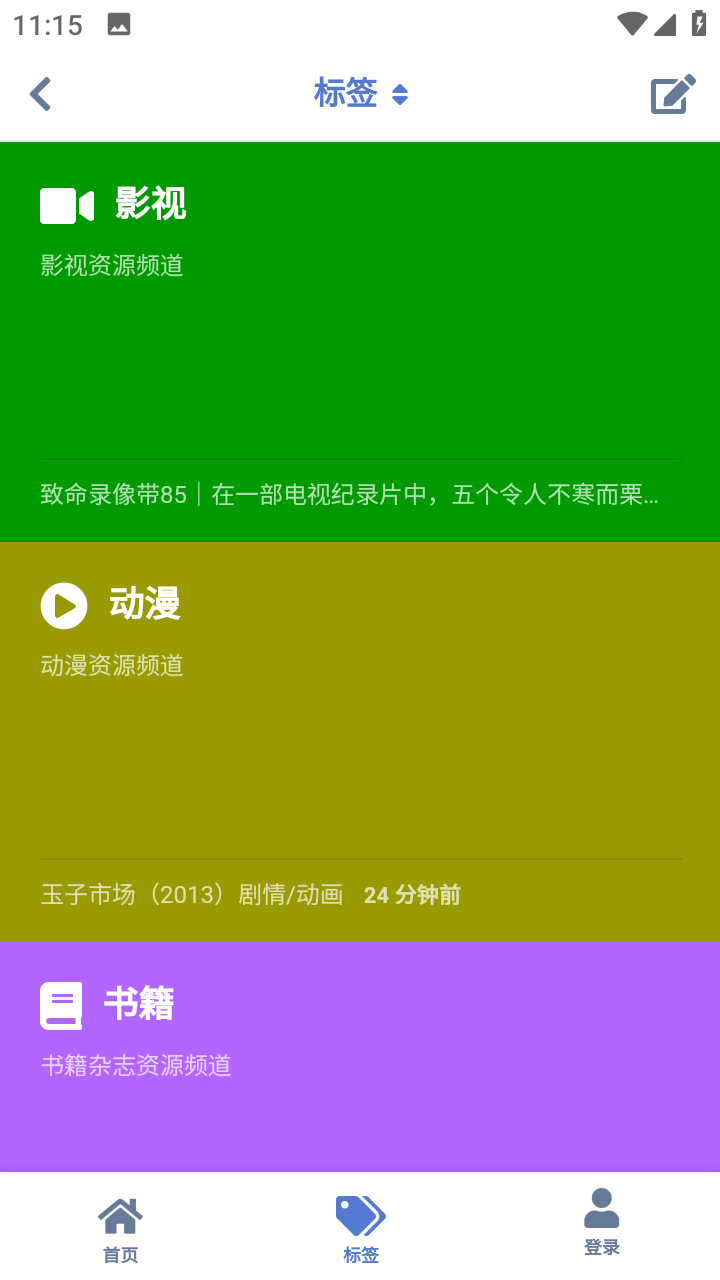Screen dimensions: 720x1280
Task: Compose a new post
Action: 673,95
